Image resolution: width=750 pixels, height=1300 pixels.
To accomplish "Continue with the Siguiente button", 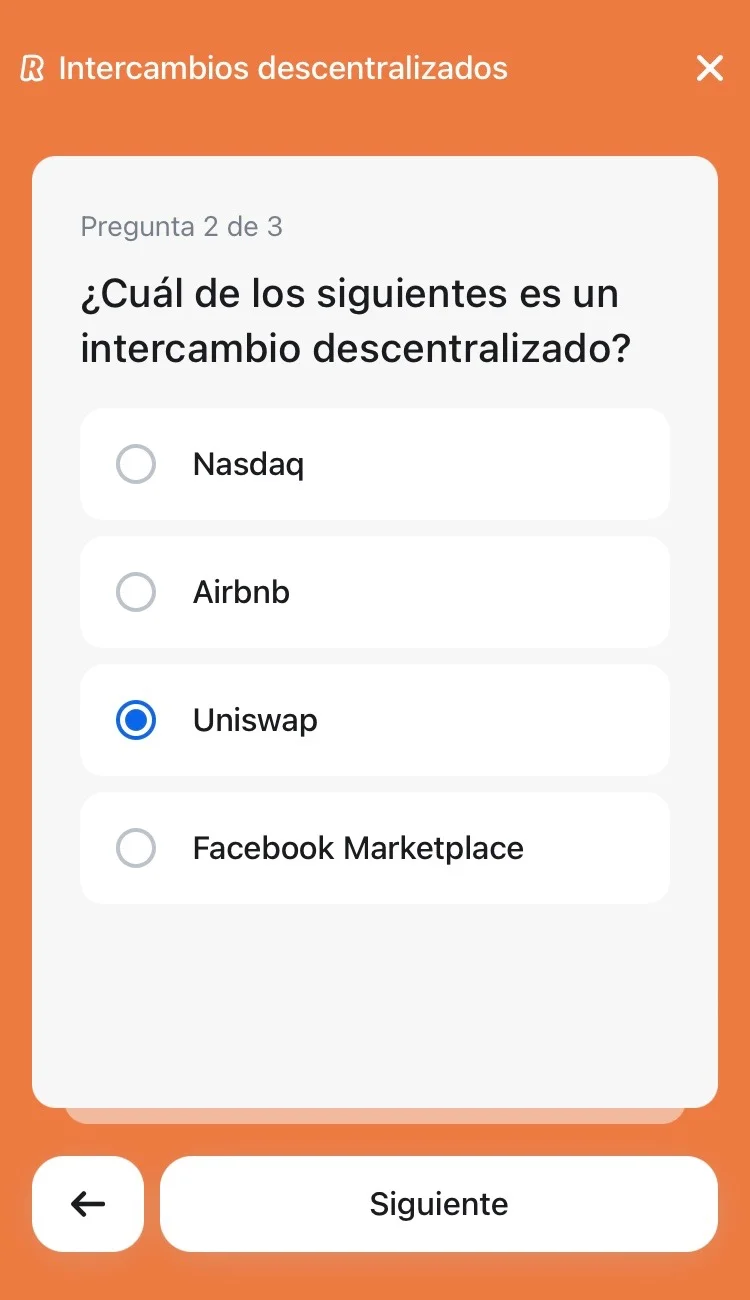I will pyautogui.click(x=438, y=1204).
